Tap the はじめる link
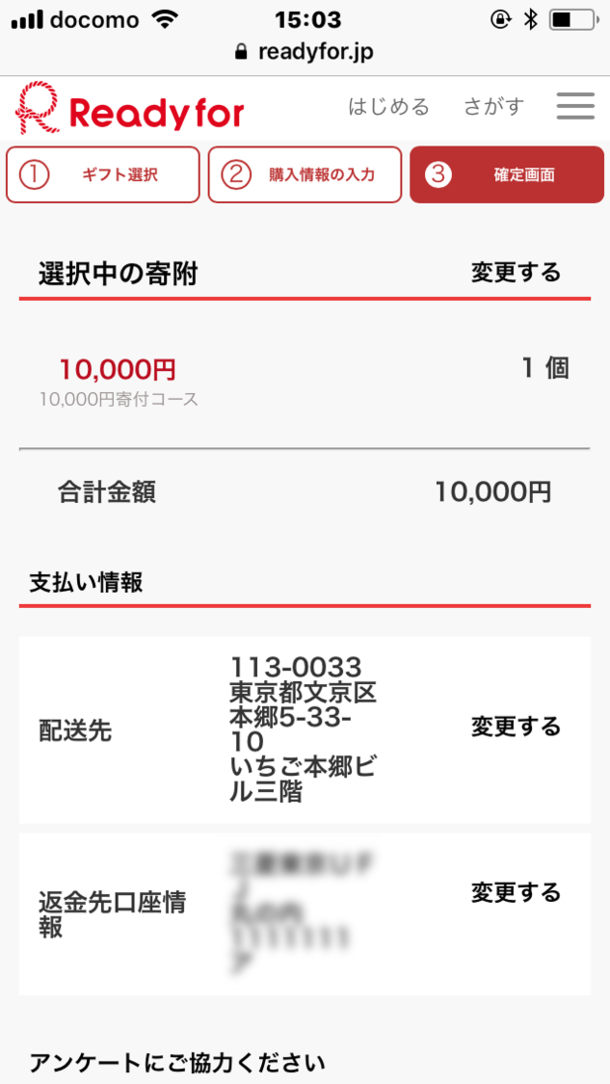 [x=388, y=107]
